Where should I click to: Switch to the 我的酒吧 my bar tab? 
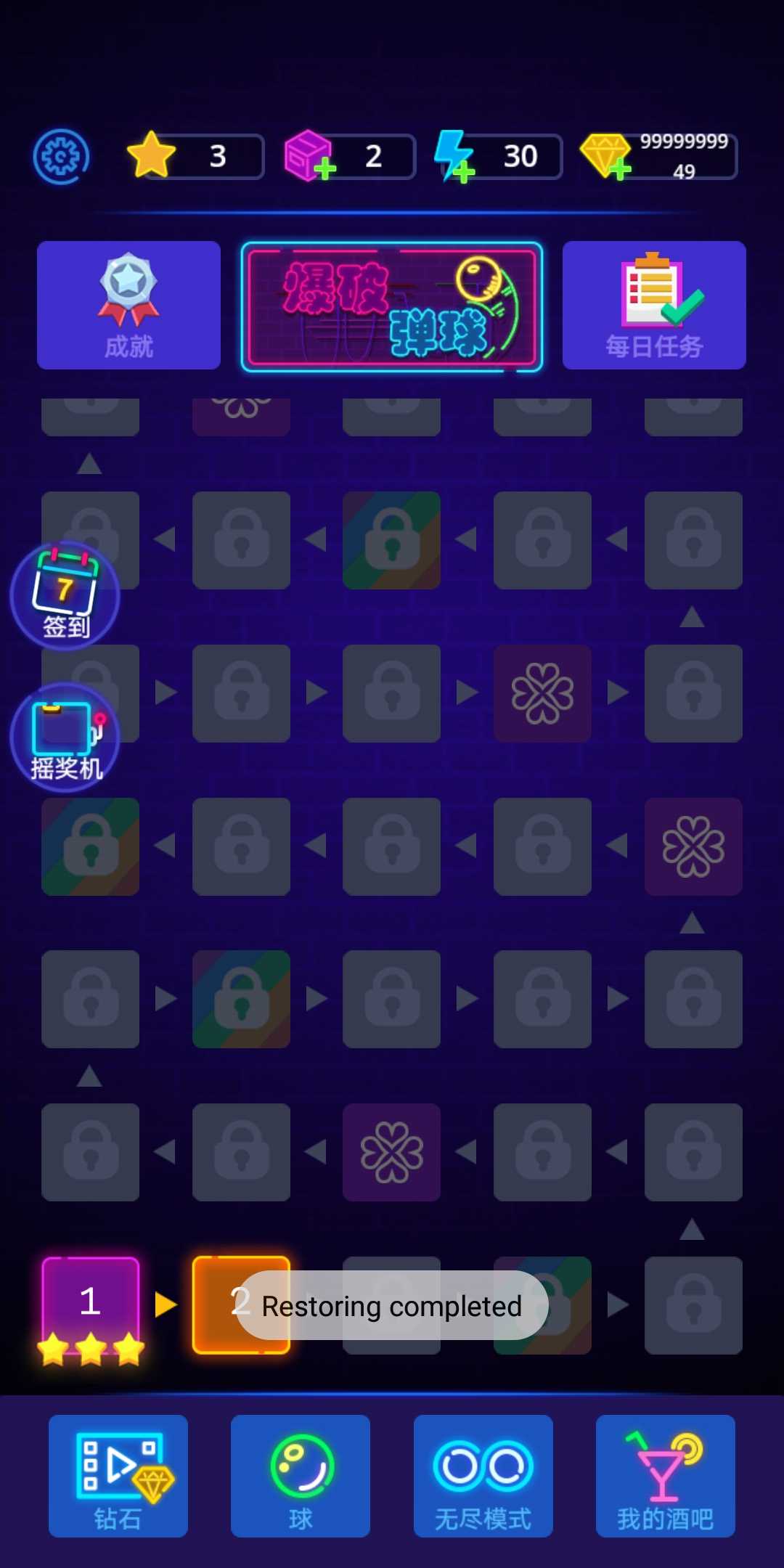tap(664, 1477)
